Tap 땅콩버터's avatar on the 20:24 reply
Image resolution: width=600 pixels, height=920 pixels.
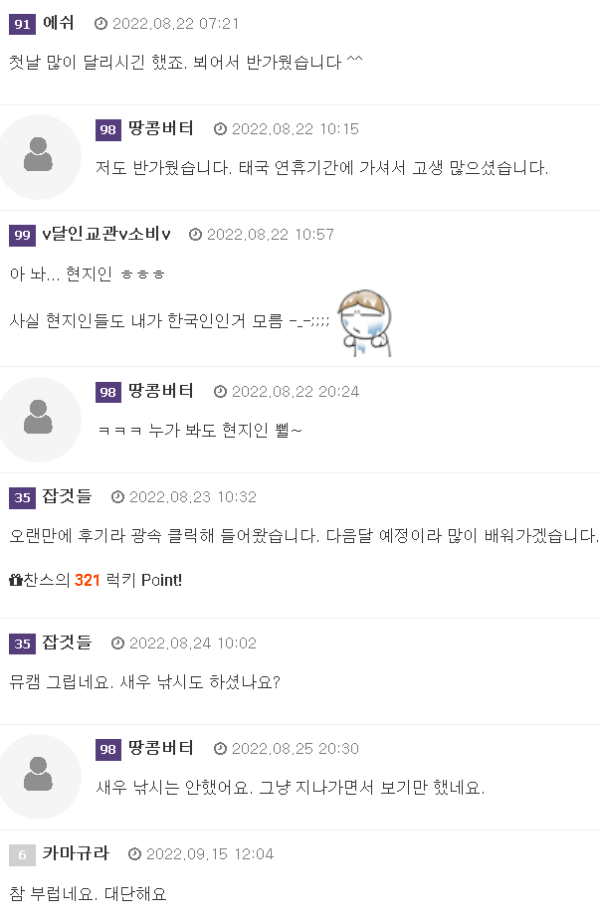click(39, 419)
